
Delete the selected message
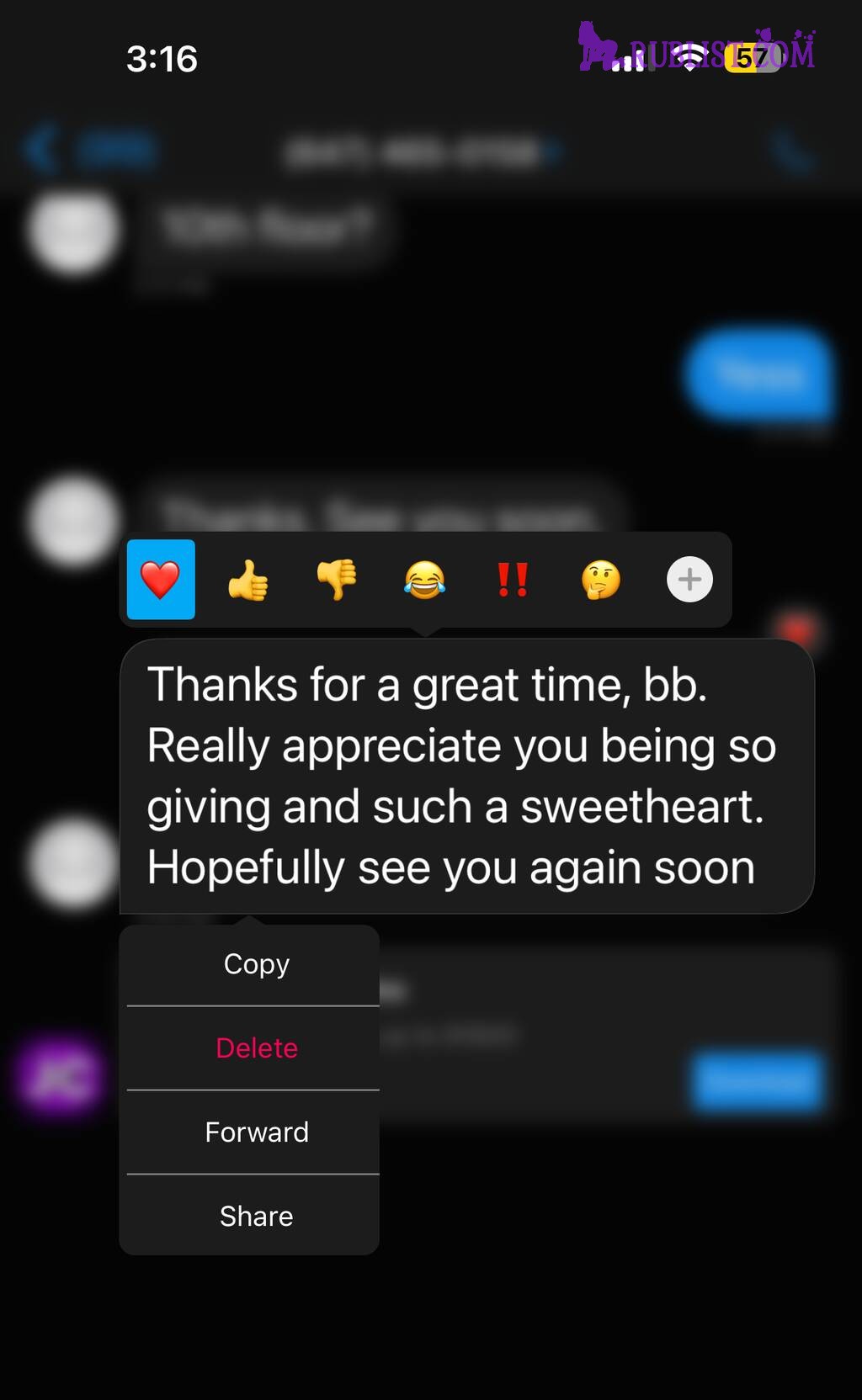(256, 1048)
